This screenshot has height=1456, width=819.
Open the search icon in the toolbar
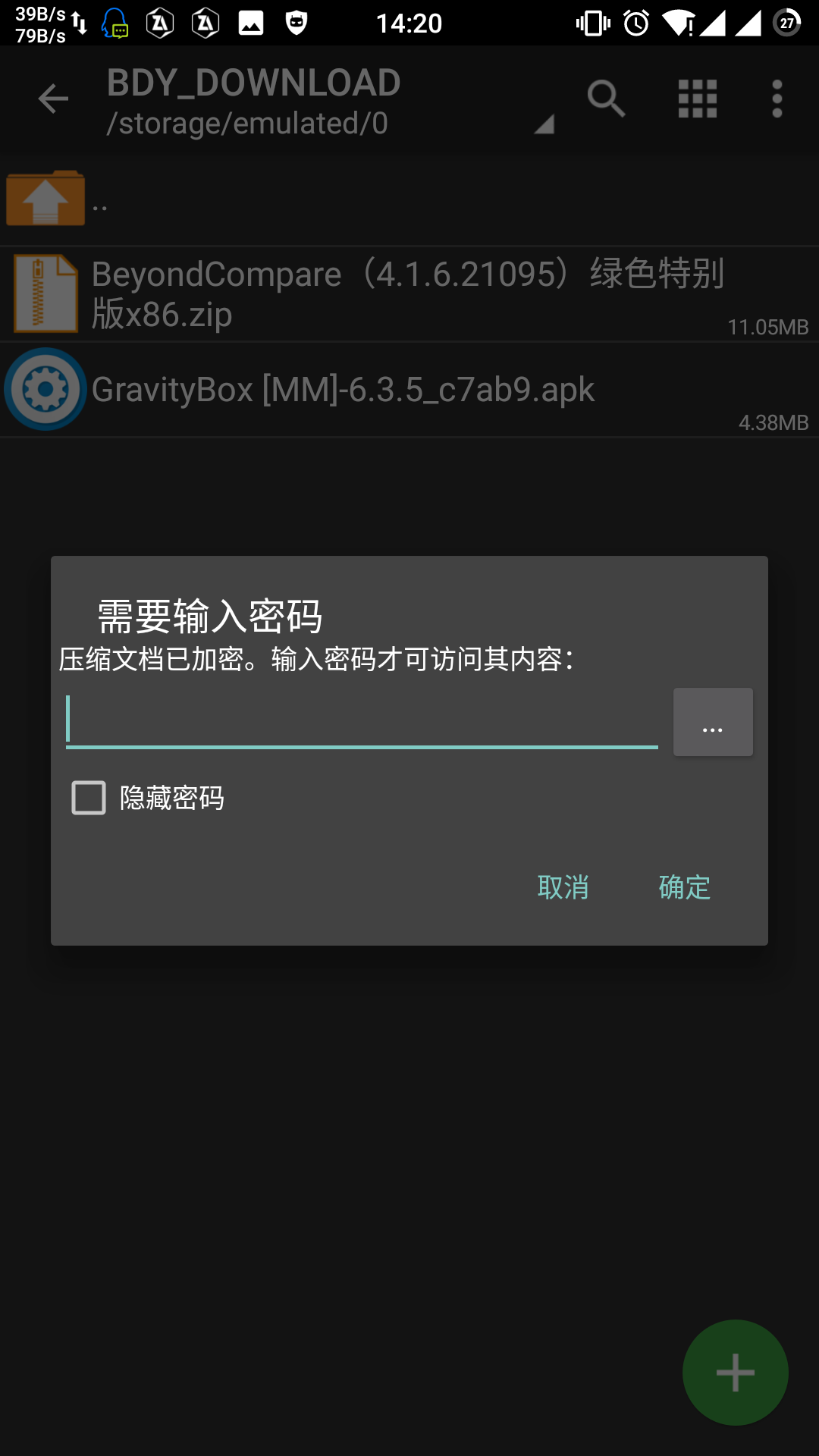pos(605,99)
